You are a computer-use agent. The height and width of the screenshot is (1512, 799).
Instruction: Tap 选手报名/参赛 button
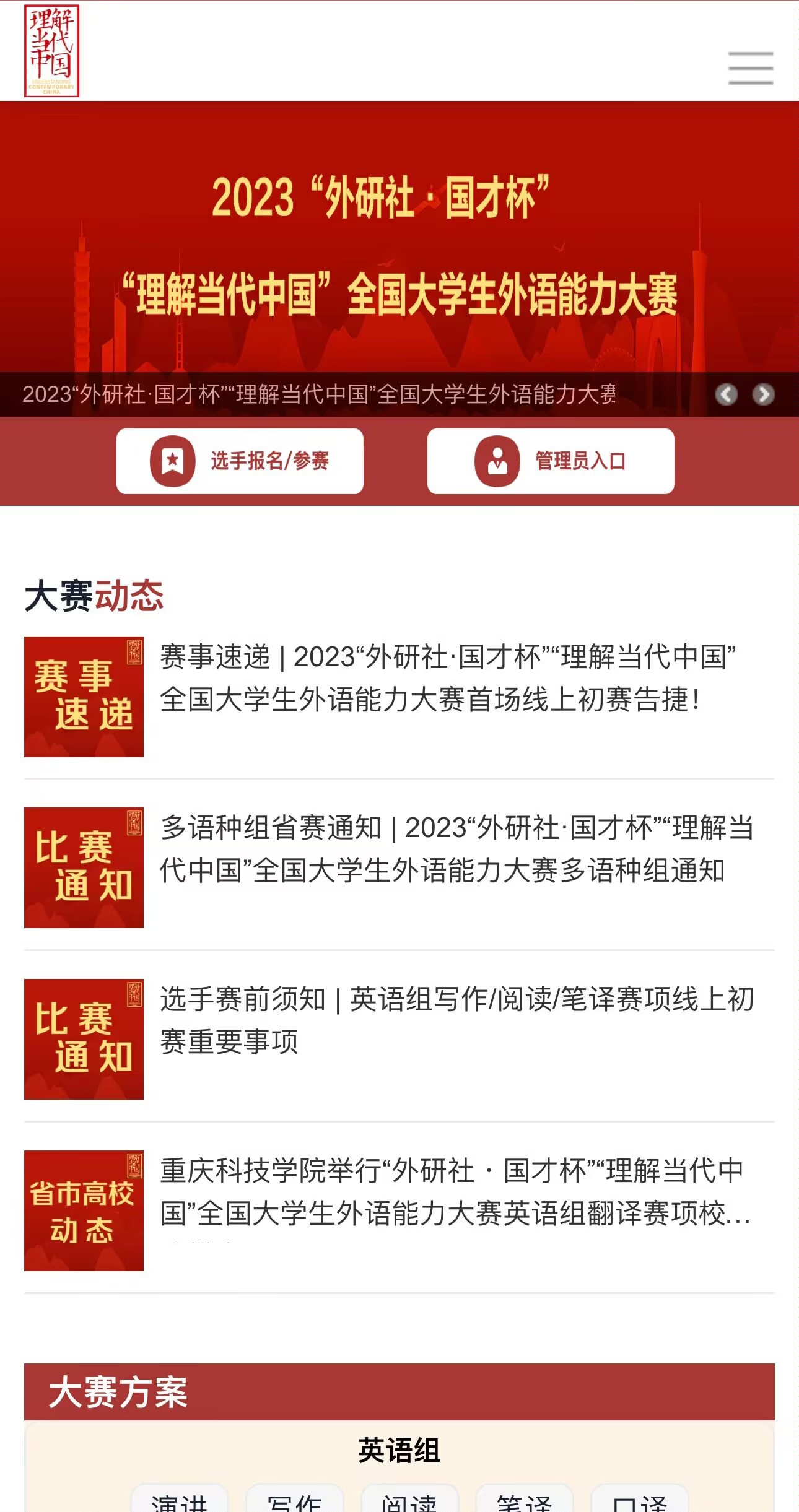point(240,461)
